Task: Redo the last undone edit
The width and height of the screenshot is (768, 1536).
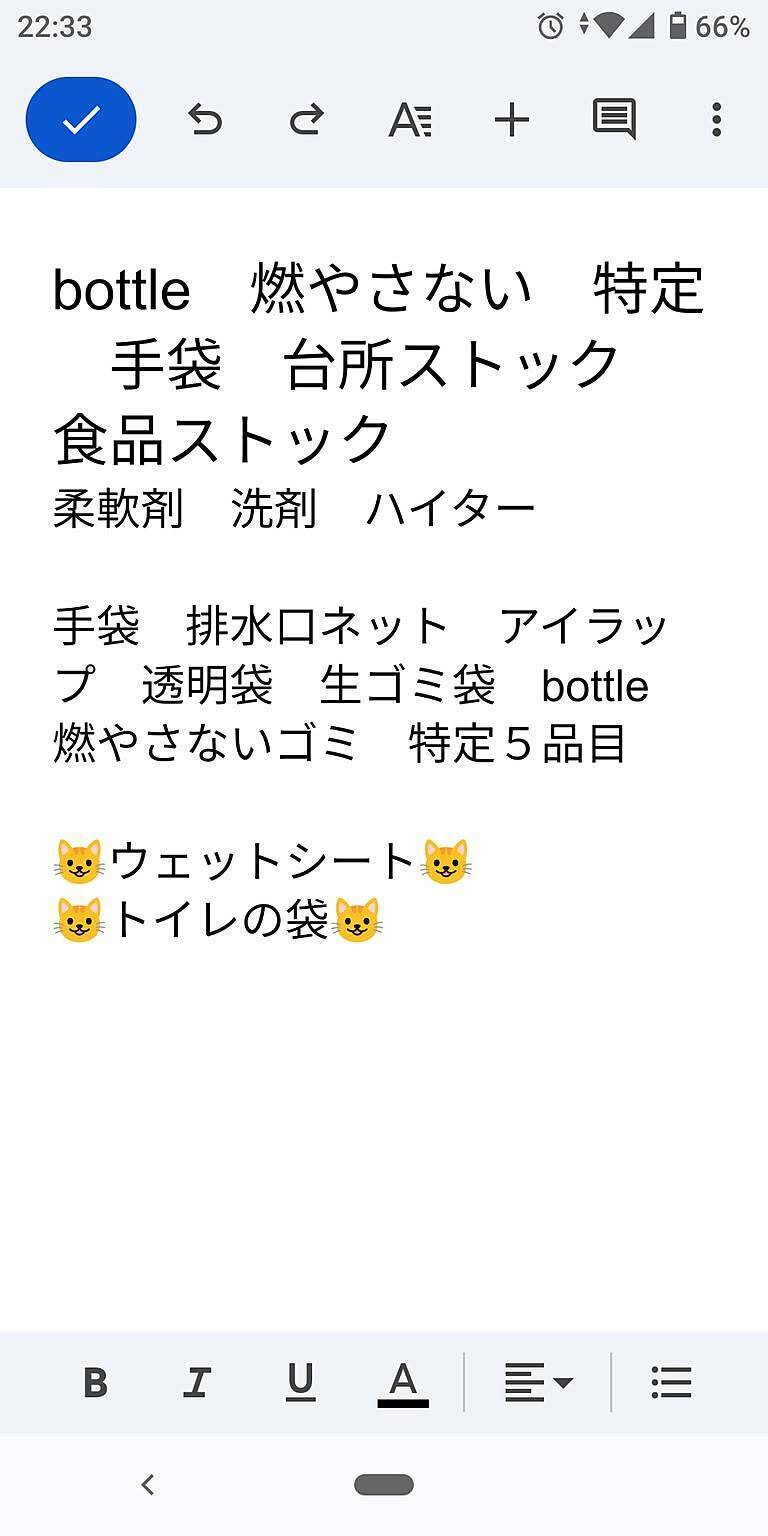Action: (307, 118)
